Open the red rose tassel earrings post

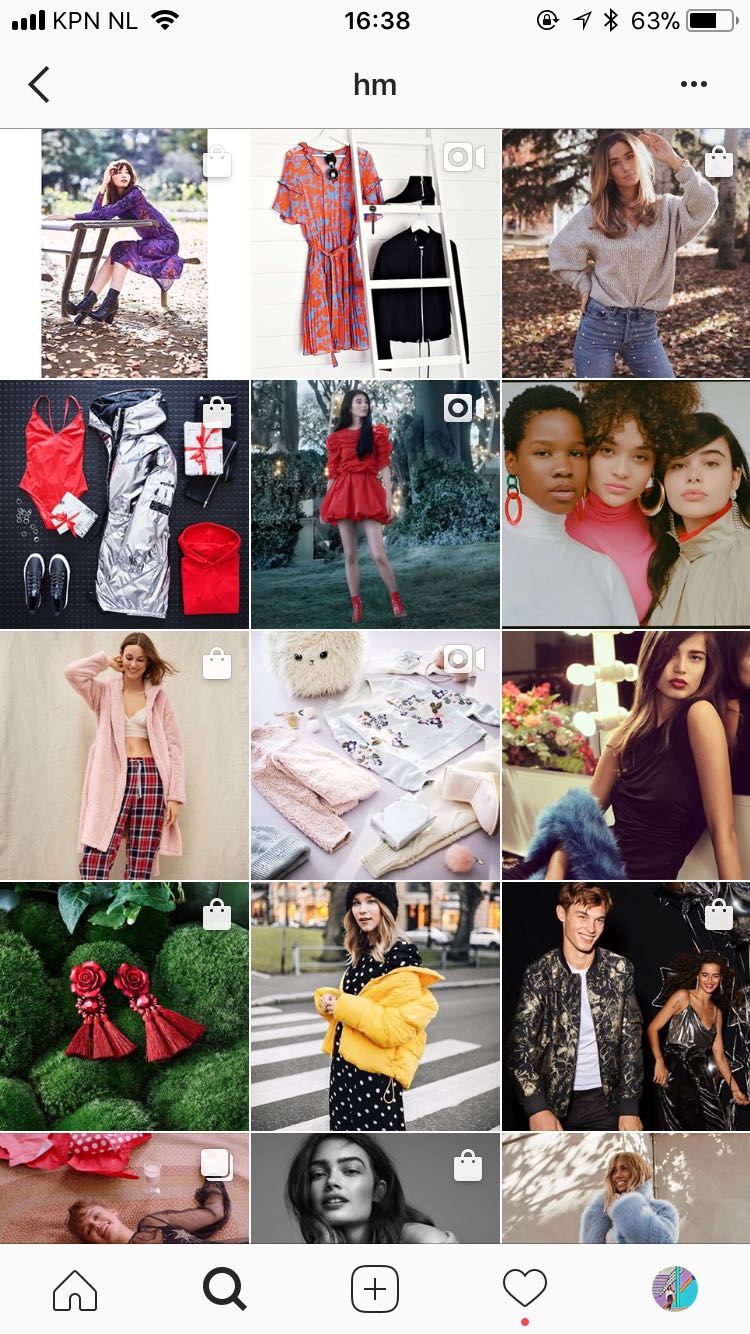(x=124, y=1006)
